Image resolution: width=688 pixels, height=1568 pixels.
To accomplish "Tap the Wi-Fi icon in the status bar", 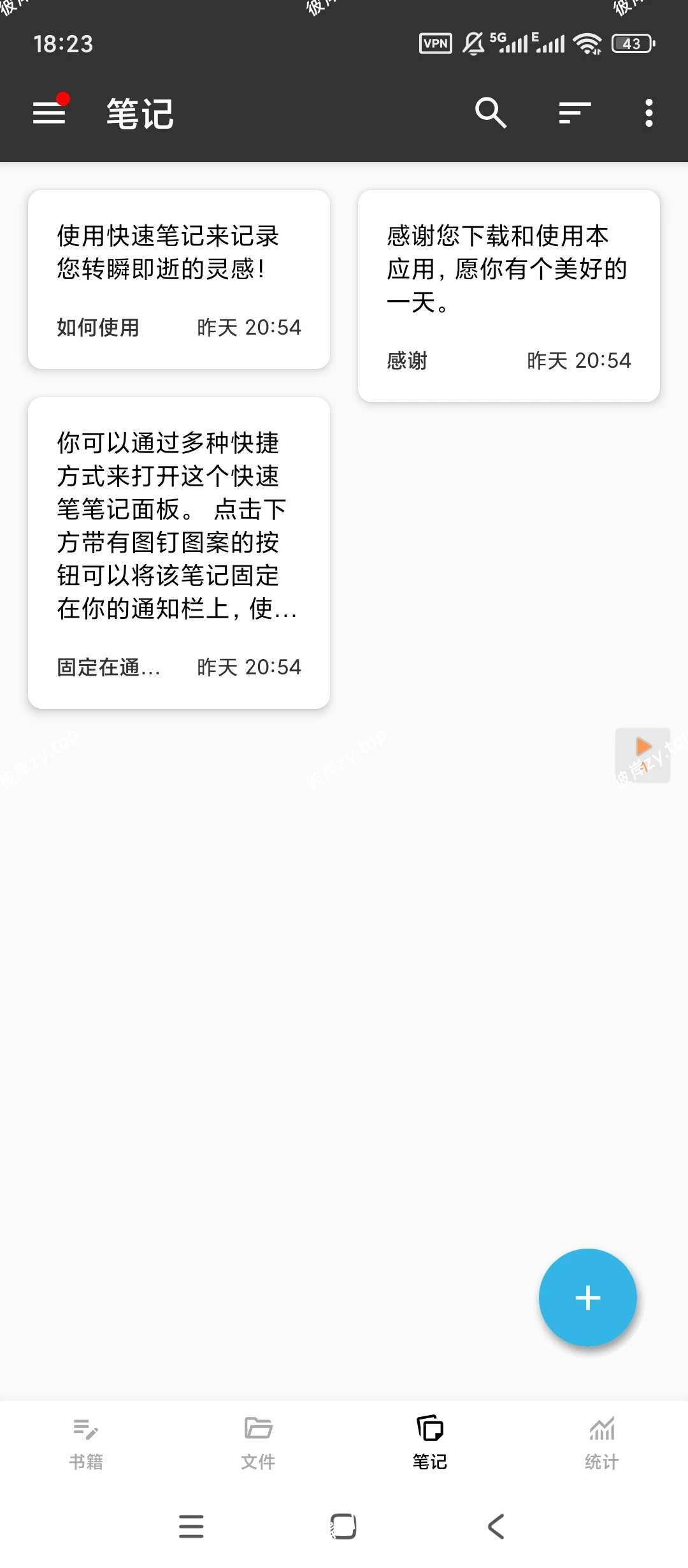I will pyautogui.click(x=587, y=43).
